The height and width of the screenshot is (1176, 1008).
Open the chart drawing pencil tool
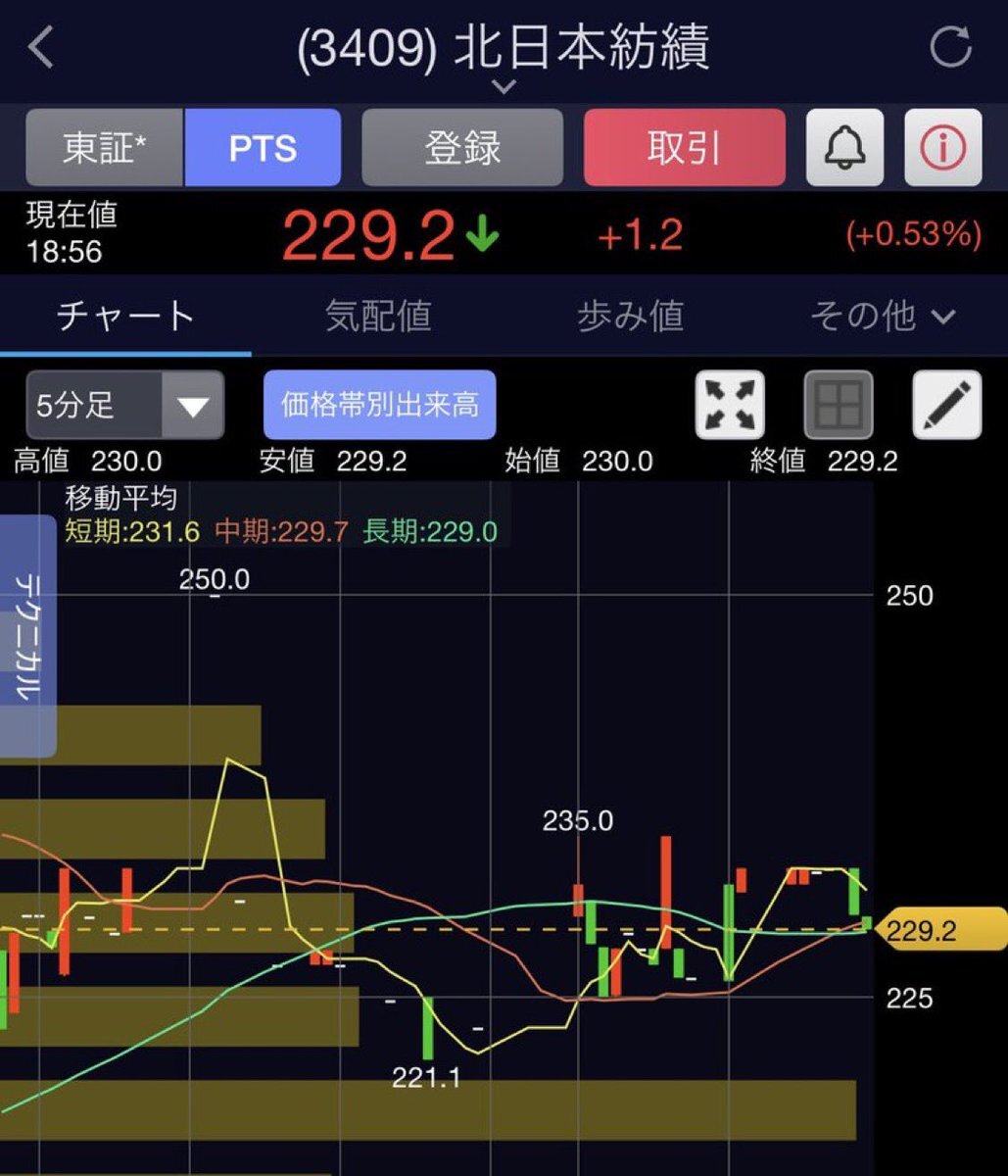[x=946, y=404]
